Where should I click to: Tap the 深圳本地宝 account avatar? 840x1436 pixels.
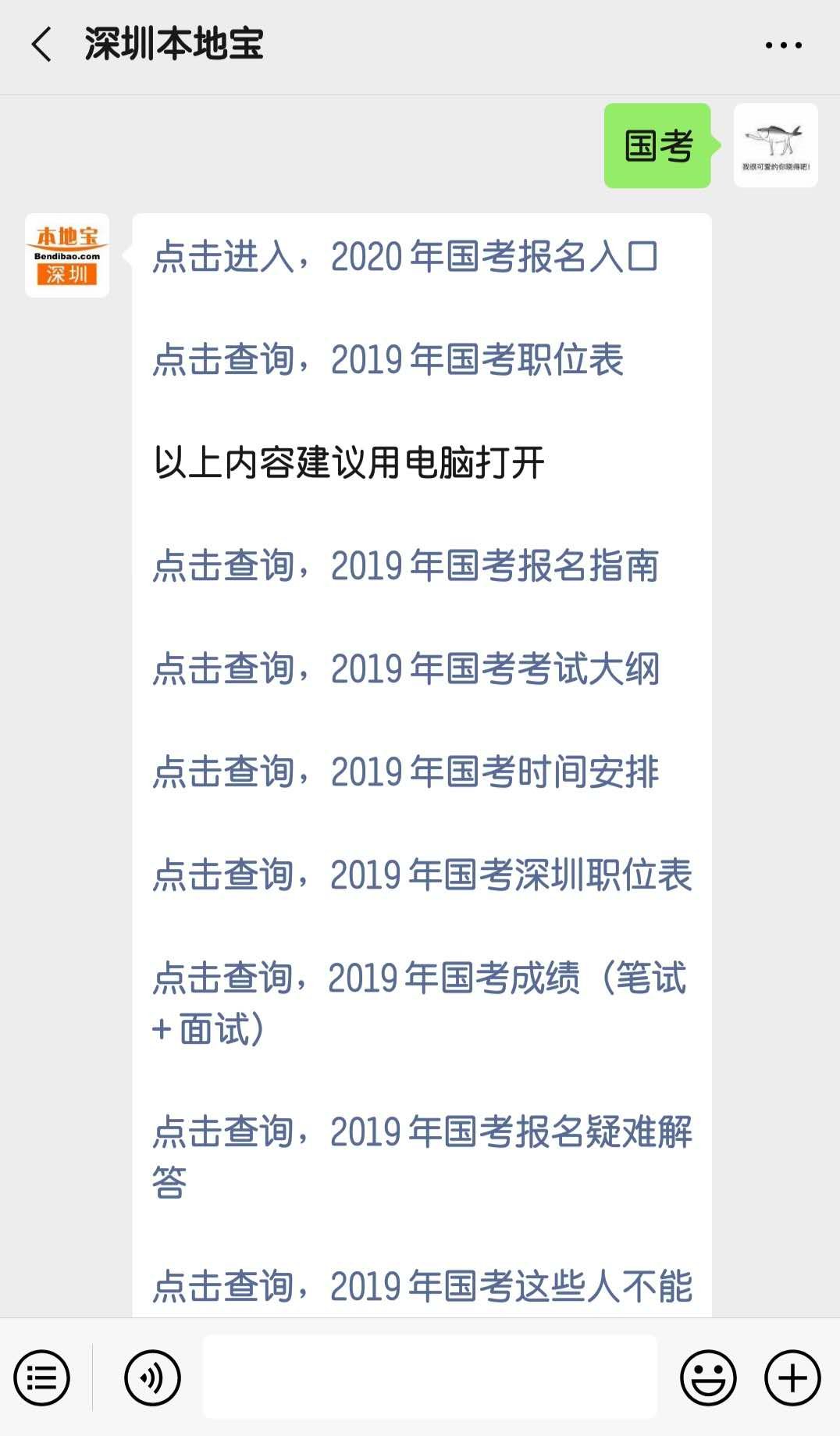[x=67, y=255]
